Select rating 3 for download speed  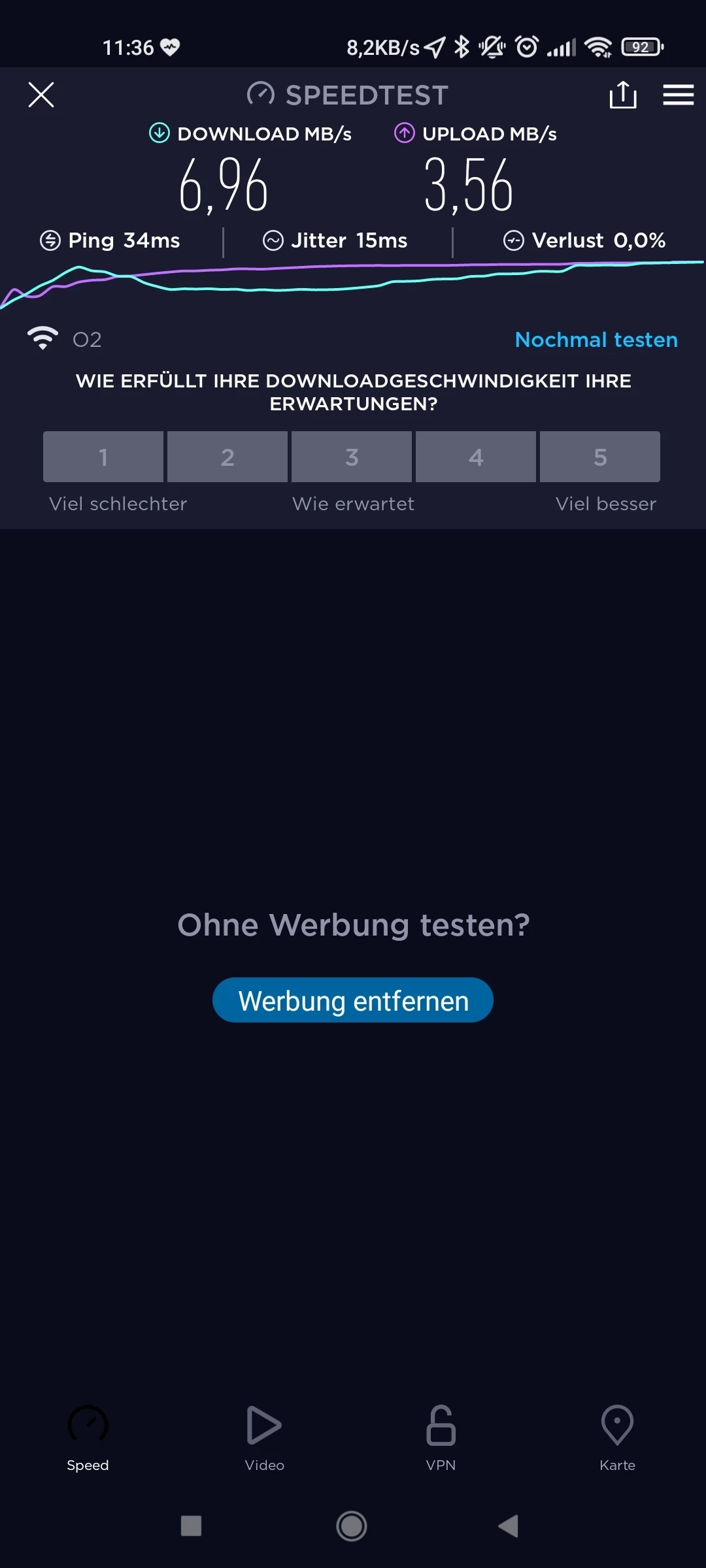(x=352, y=457)
